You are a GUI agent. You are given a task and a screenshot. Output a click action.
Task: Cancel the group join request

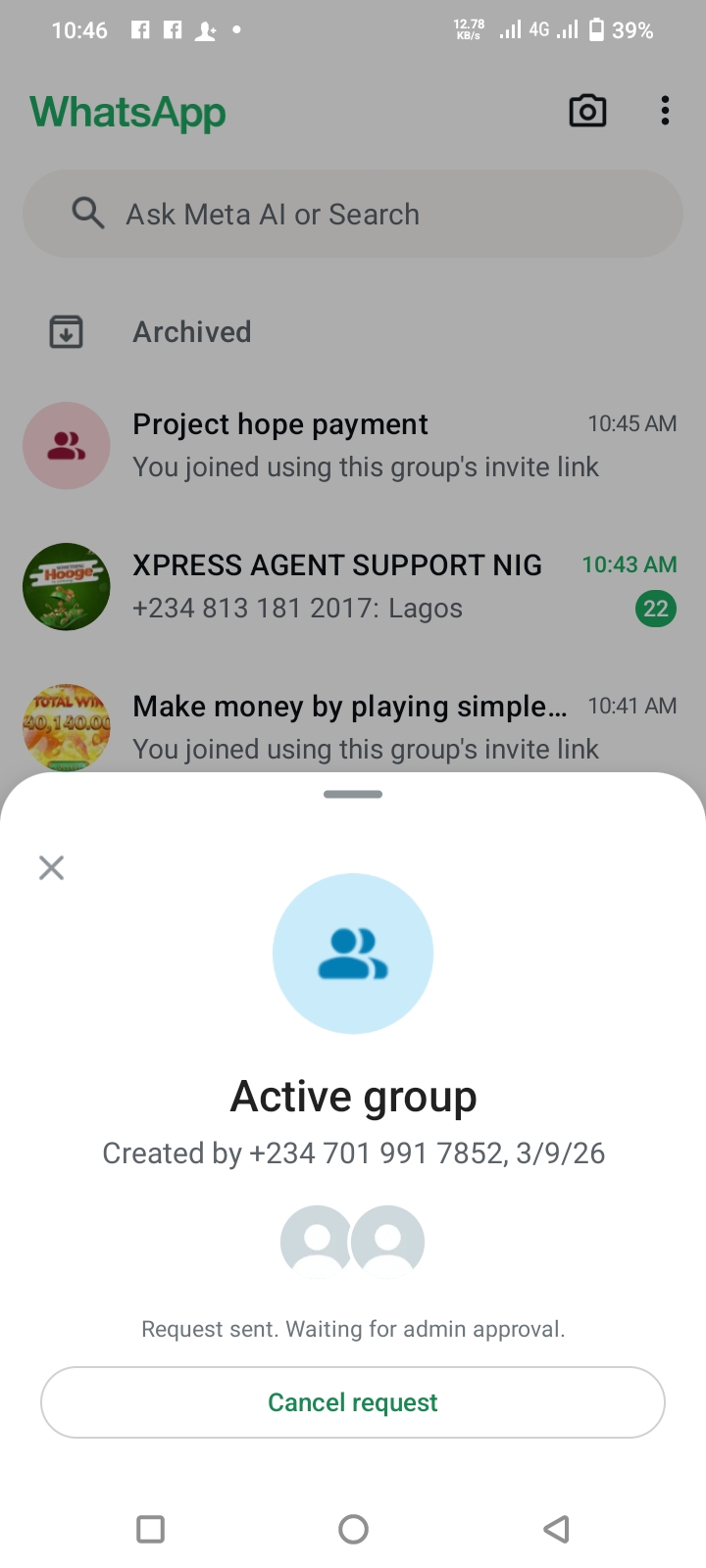tap(353, 1402)
